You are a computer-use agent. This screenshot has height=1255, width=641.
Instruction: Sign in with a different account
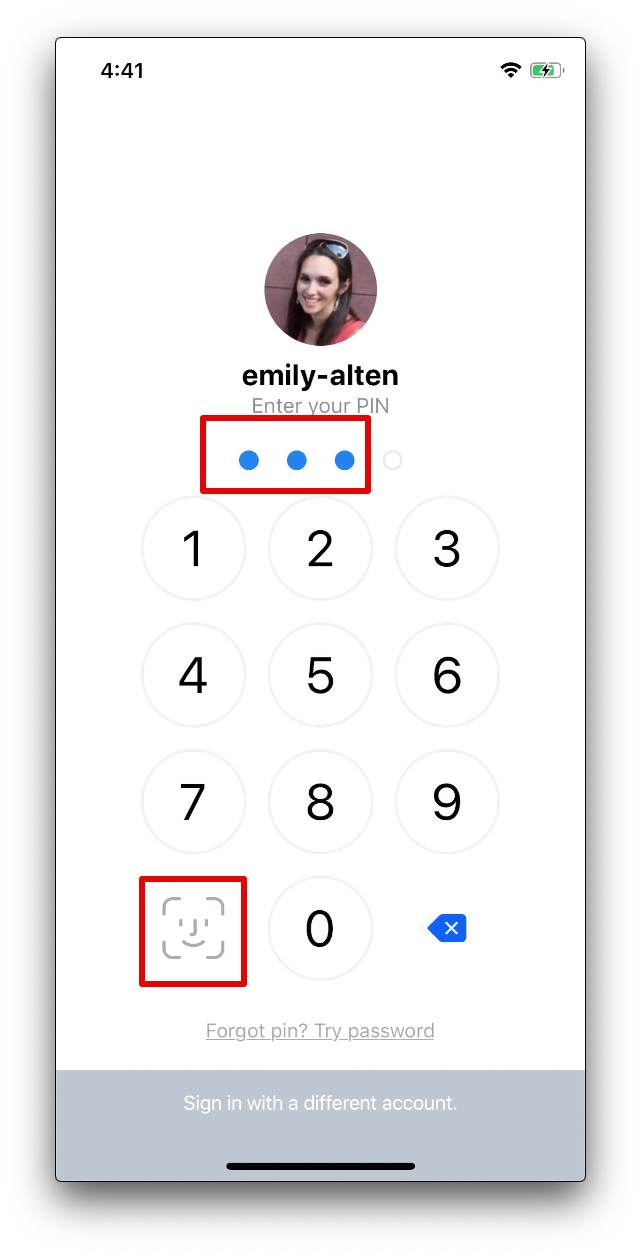point(320,1104)
